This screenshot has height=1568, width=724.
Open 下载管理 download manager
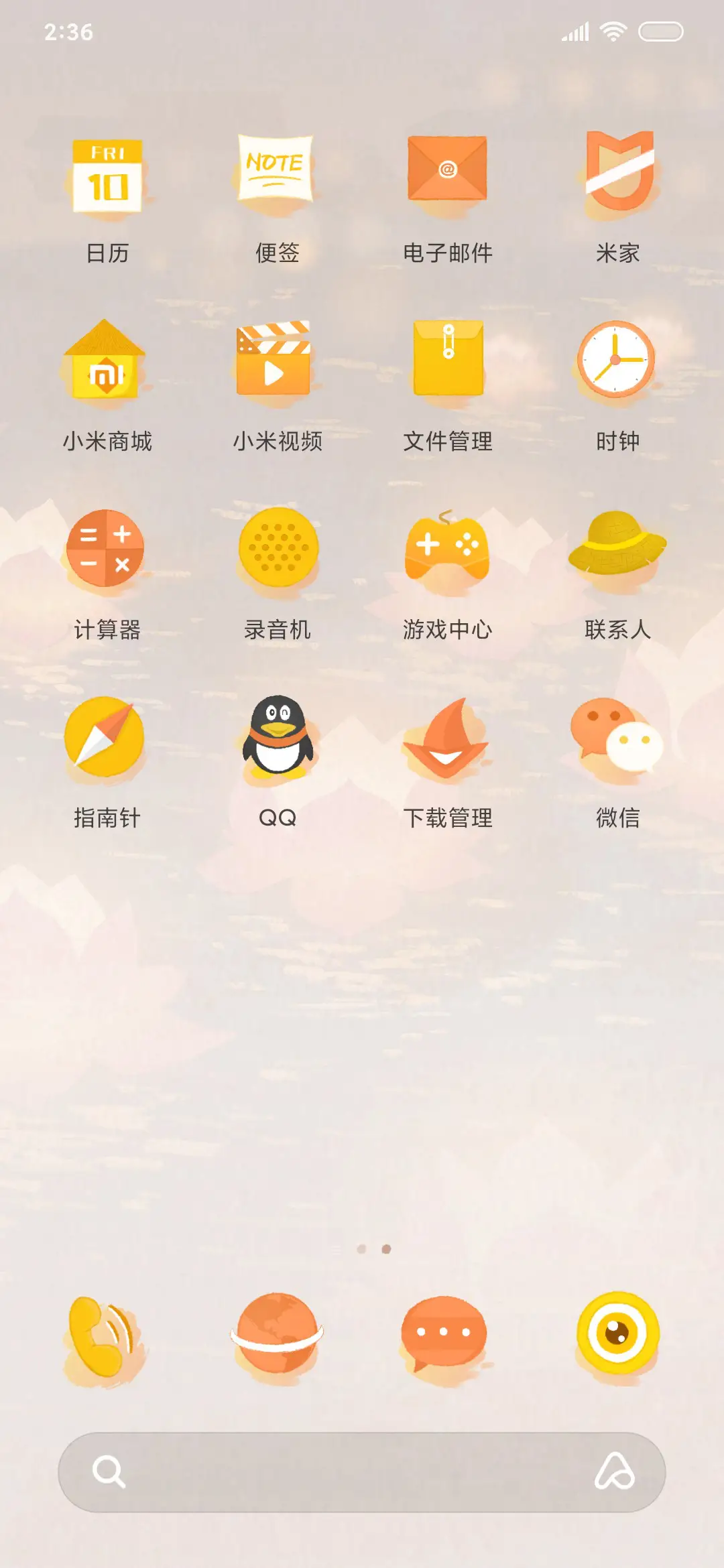[x=447, y=737]
